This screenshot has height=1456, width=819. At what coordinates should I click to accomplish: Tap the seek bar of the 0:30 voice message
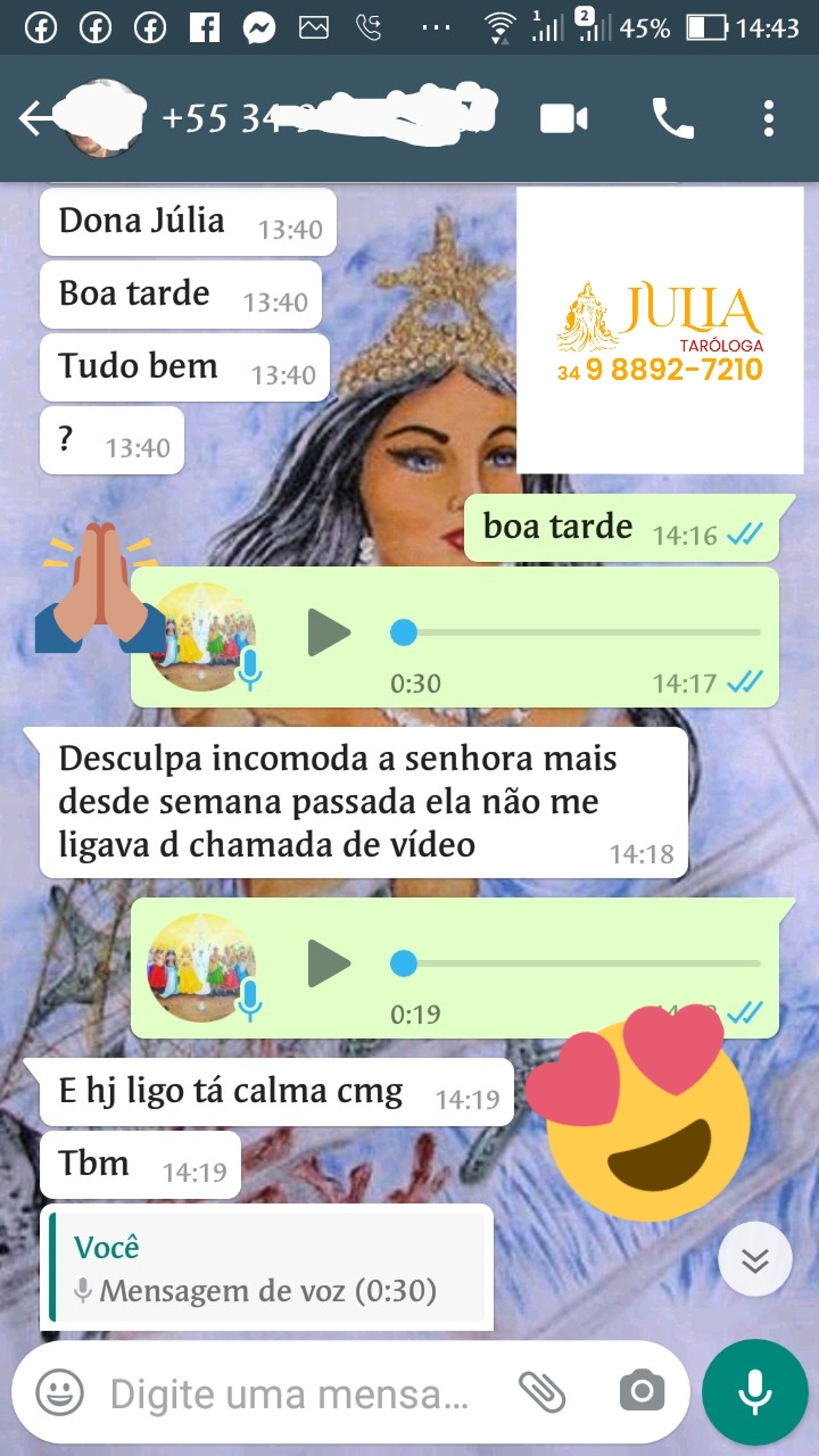(582, 633)
